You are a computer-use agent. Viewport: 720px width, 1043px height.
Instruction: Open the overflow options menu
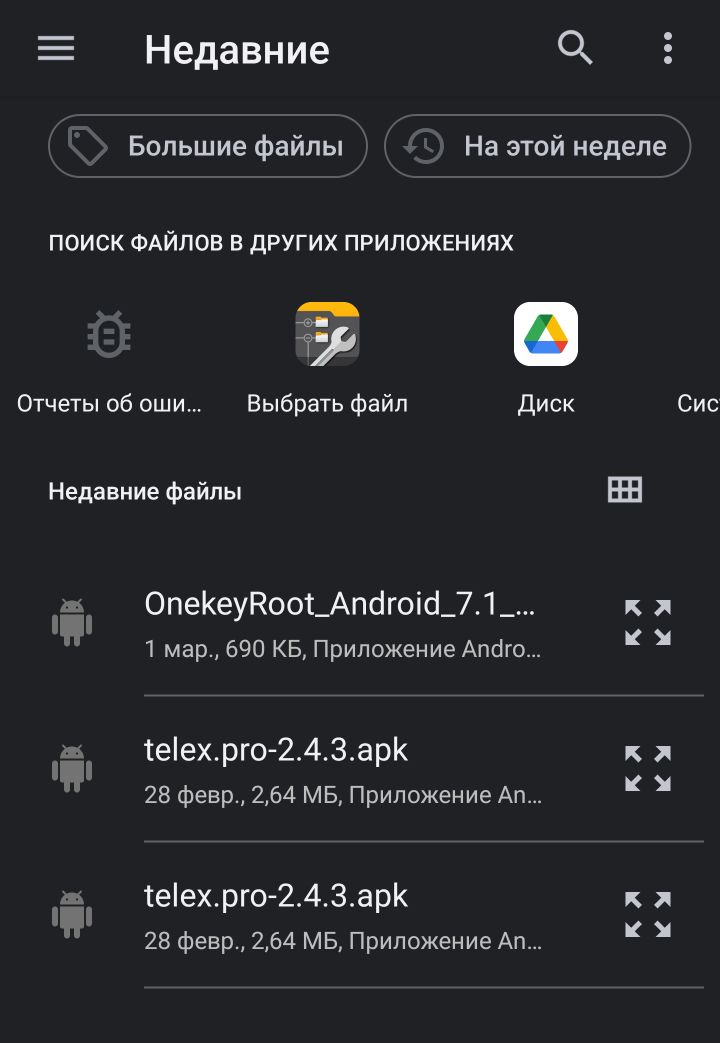(x=668, y=48)
